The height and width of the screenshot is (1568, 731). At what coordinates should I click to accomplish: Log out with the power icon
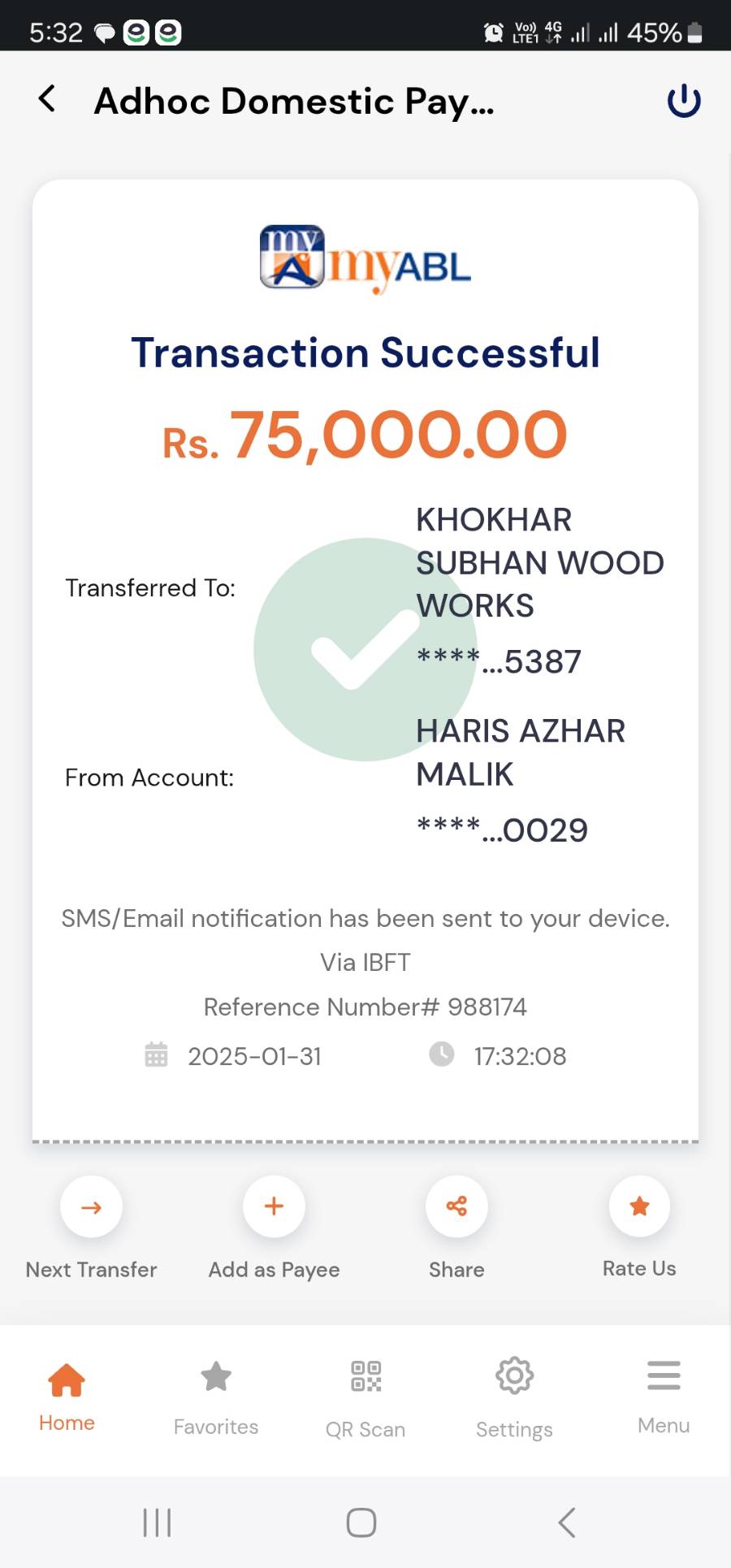coord(683,101)
